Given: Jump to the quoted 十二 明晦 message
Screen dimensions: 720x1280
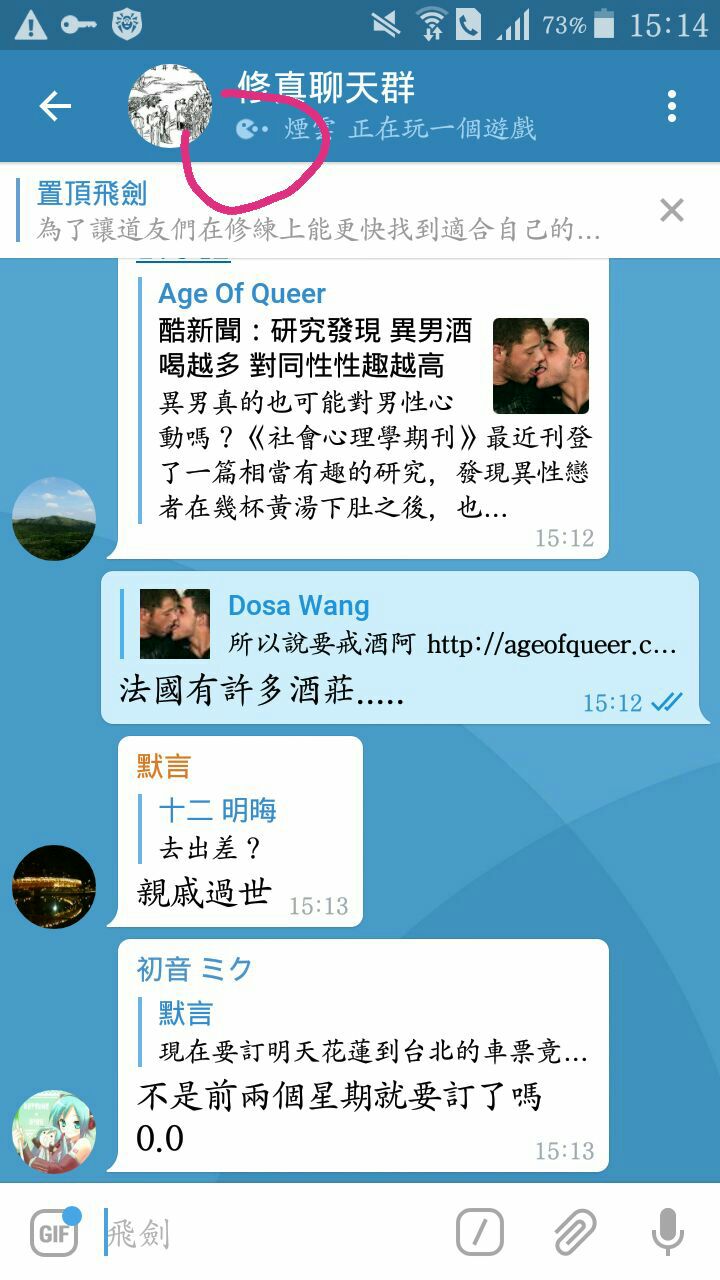Looking at the screenshot, I should (220, 829).
